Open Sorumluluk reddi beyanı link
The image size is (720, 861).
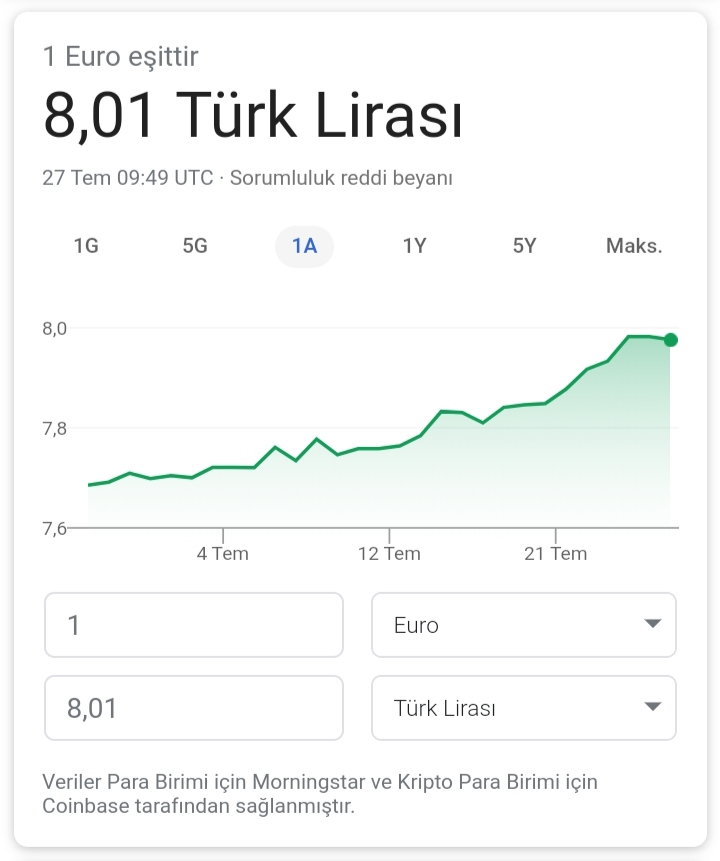click(x=341, y=178)
